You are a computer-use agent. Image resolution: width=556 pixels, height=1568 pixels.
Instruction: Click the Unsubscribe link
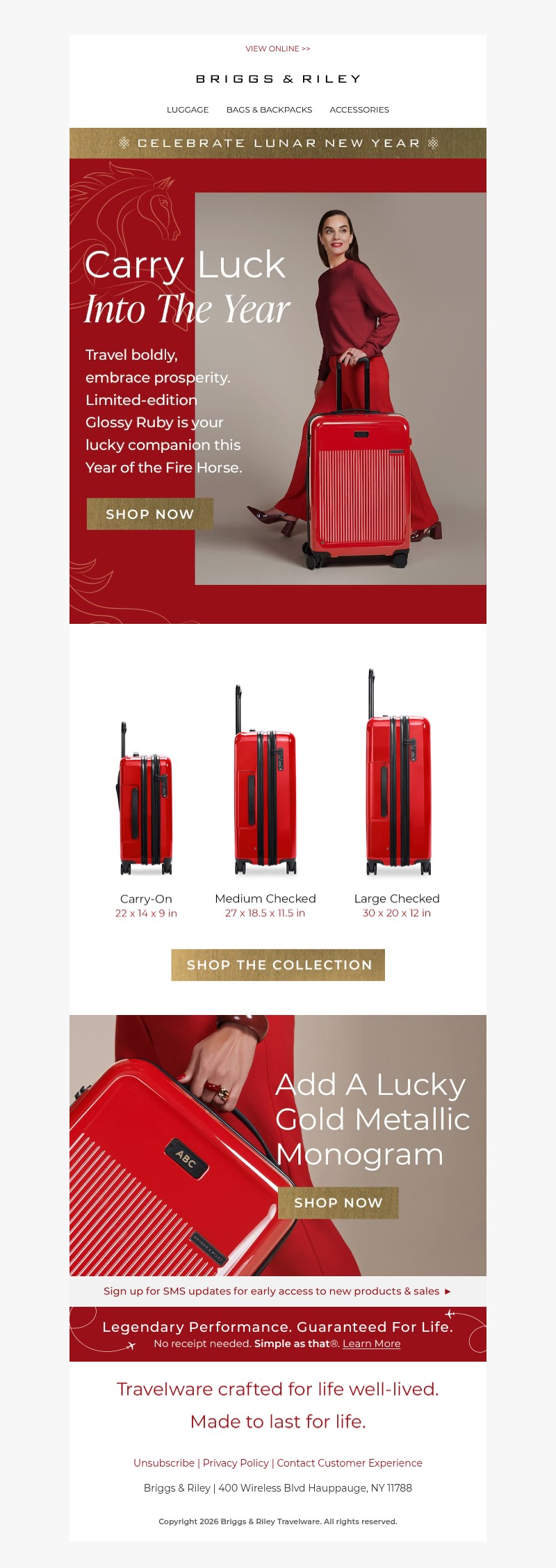[x=164, y=1463]
